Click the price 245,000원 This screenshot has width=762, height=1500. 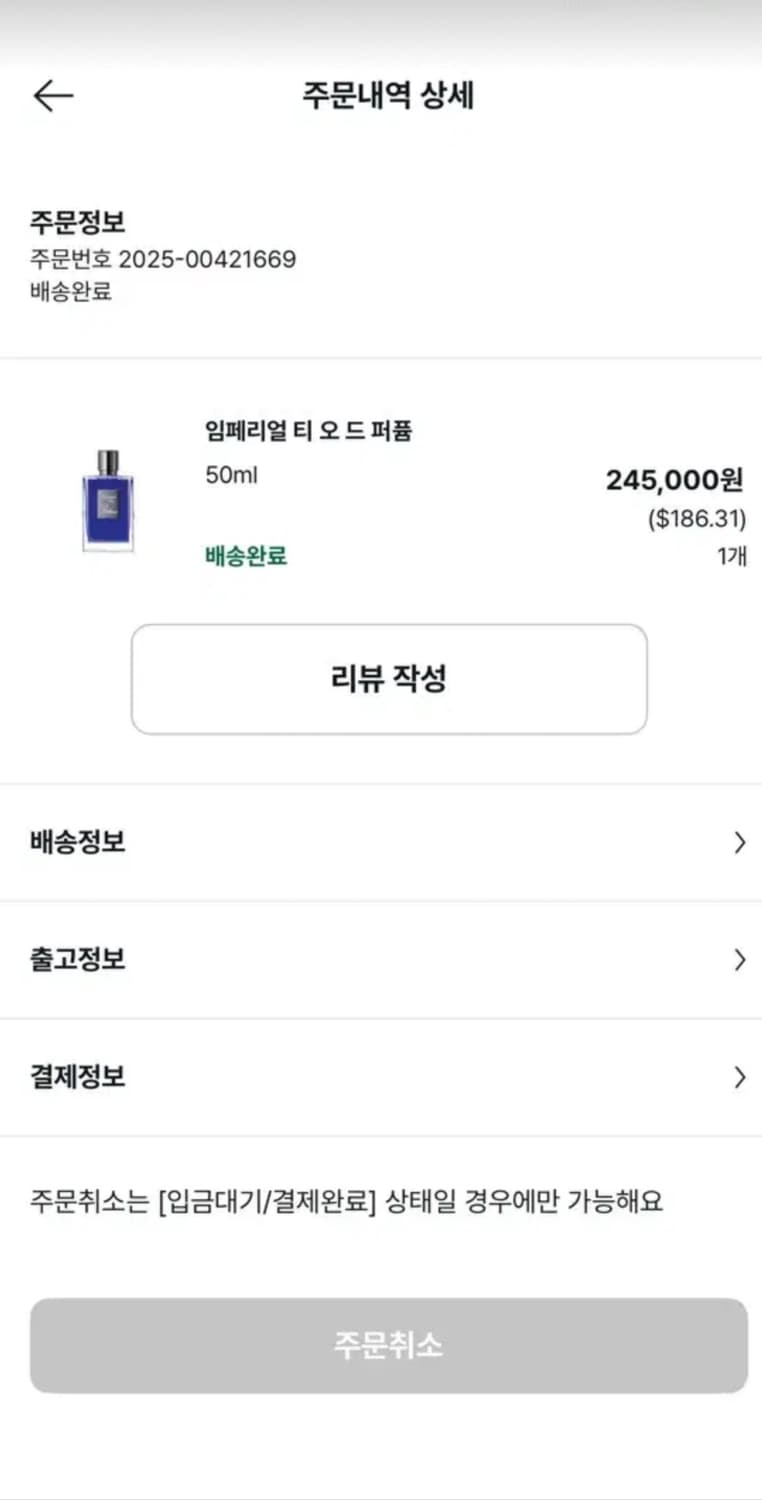[675, 480]
